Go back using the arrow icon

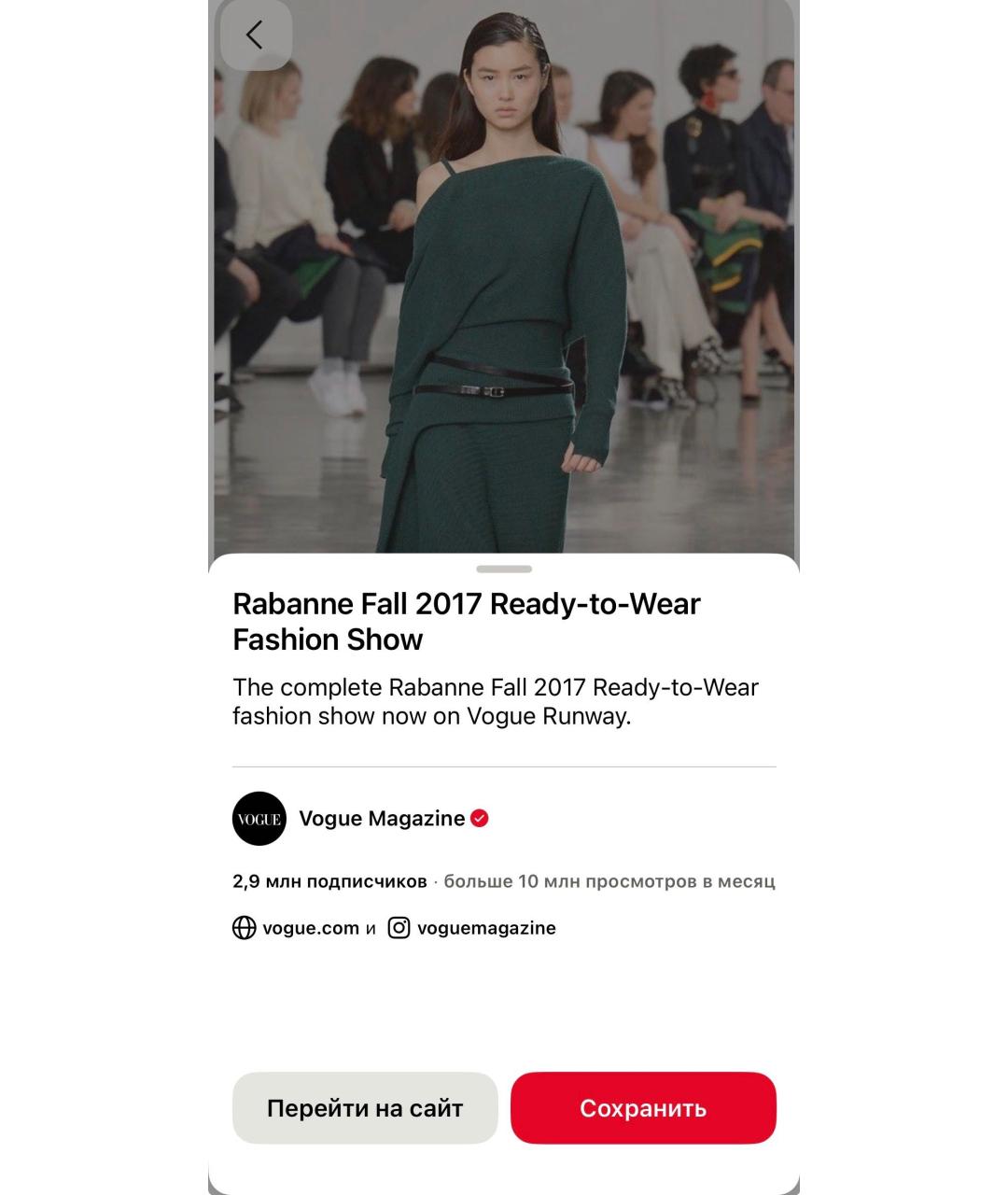255,35
